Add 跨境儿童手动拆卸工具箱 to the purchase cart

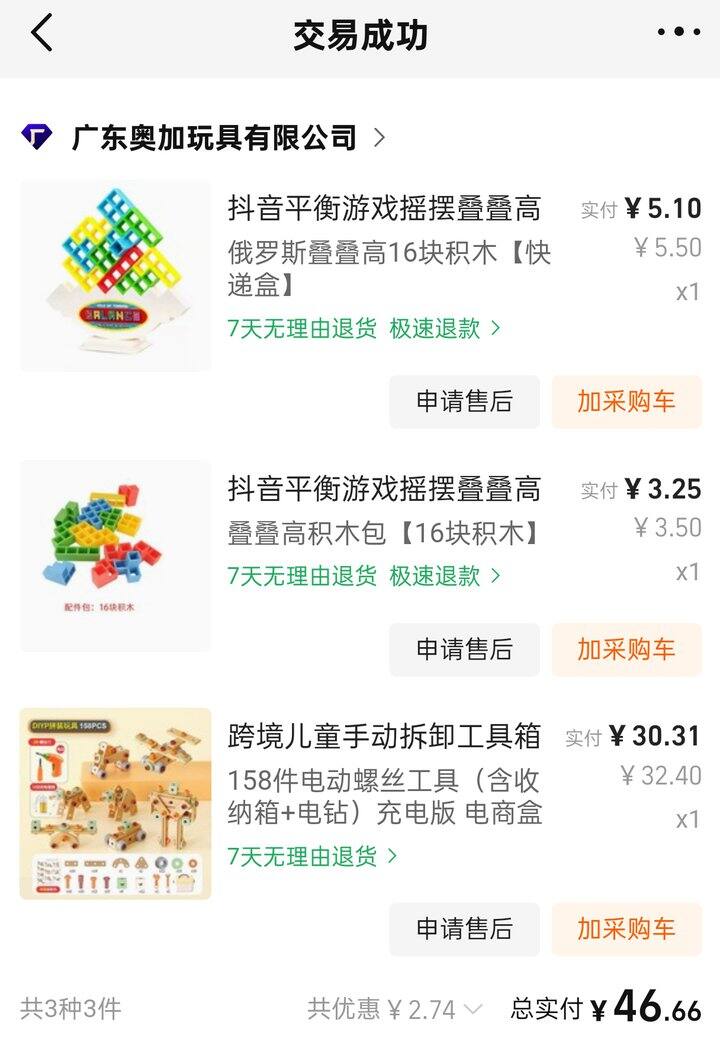[x=626, y=930]
